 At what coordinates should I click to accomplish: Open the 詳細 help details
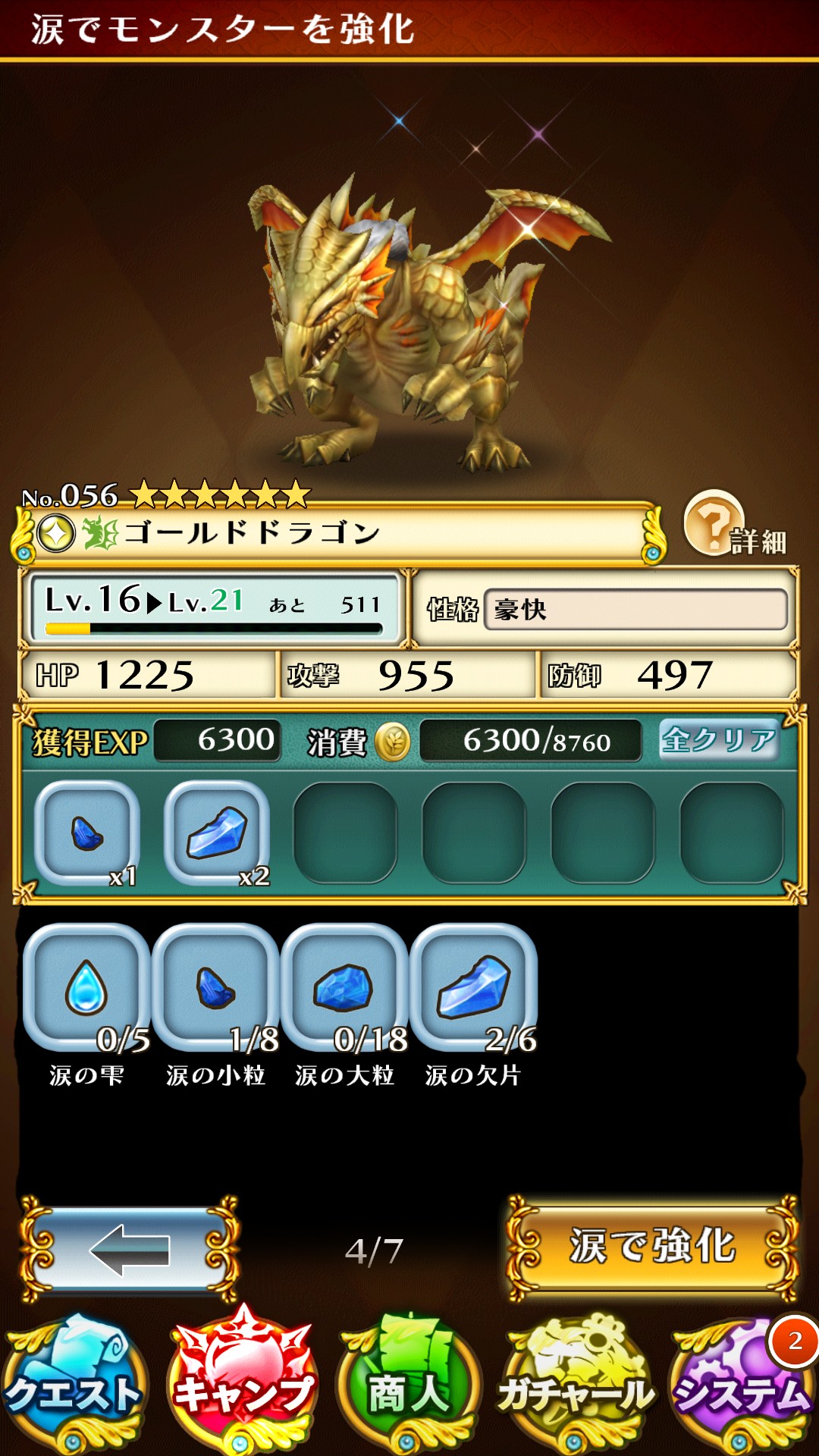(734, 525)
